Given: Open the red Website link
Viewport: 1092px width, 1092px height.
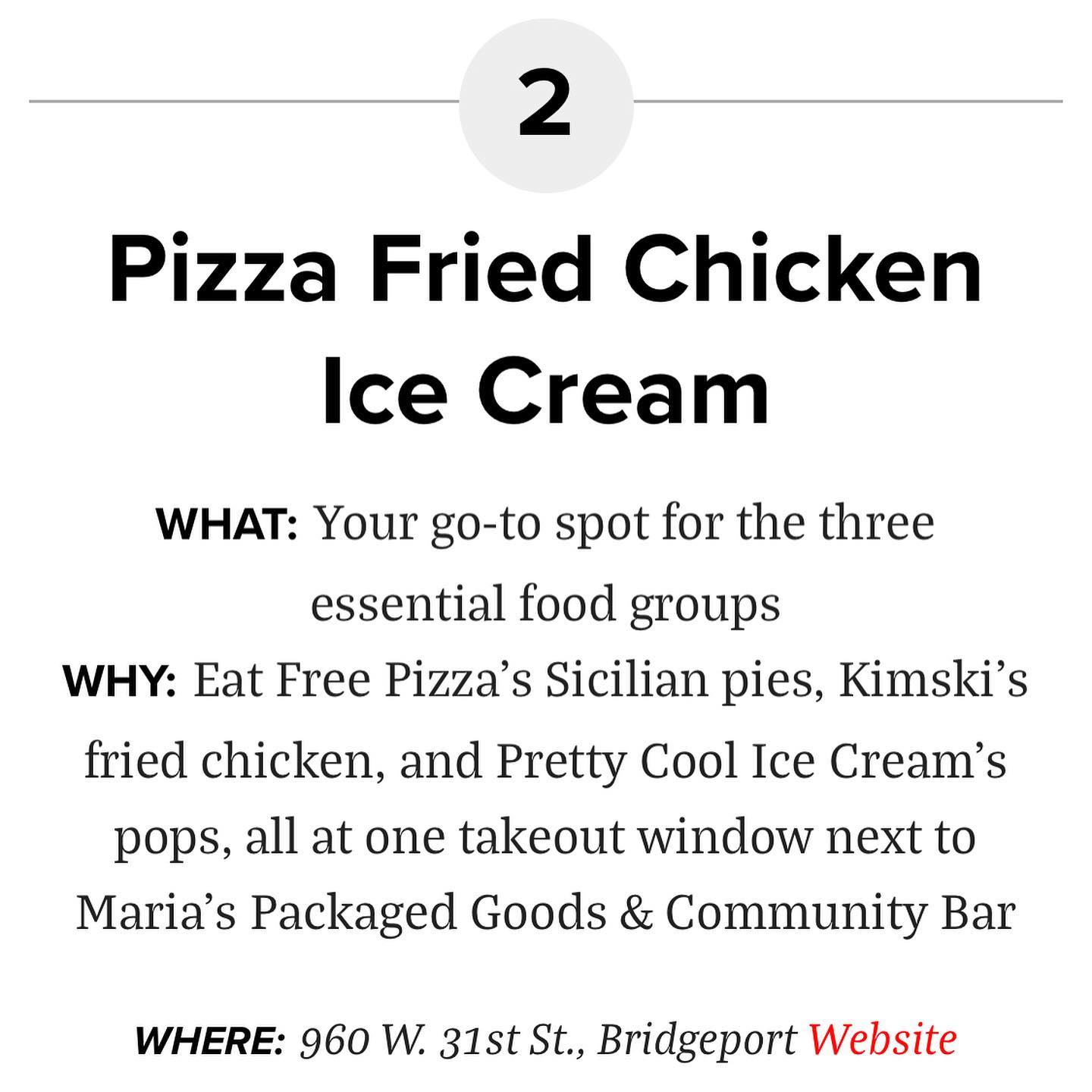Looking at the screenshot, I should click(882, 1040).
